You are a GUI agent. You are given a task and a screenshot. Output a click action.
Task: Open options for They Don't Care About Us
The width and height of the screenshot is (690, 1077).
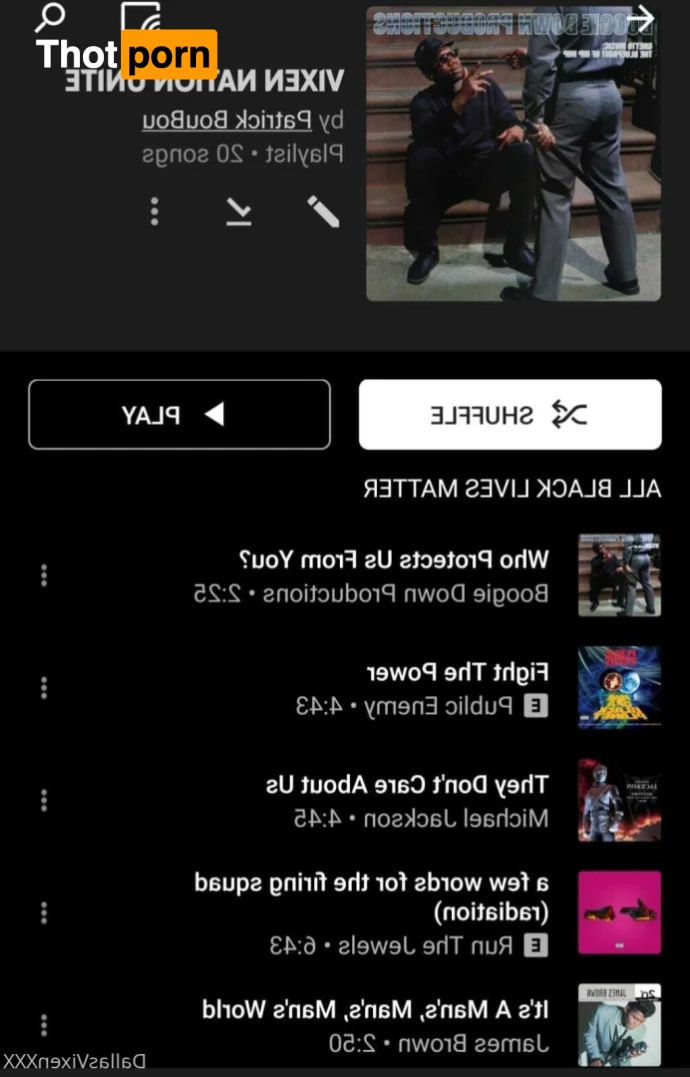pyautogui.click(x=43, y=800)
